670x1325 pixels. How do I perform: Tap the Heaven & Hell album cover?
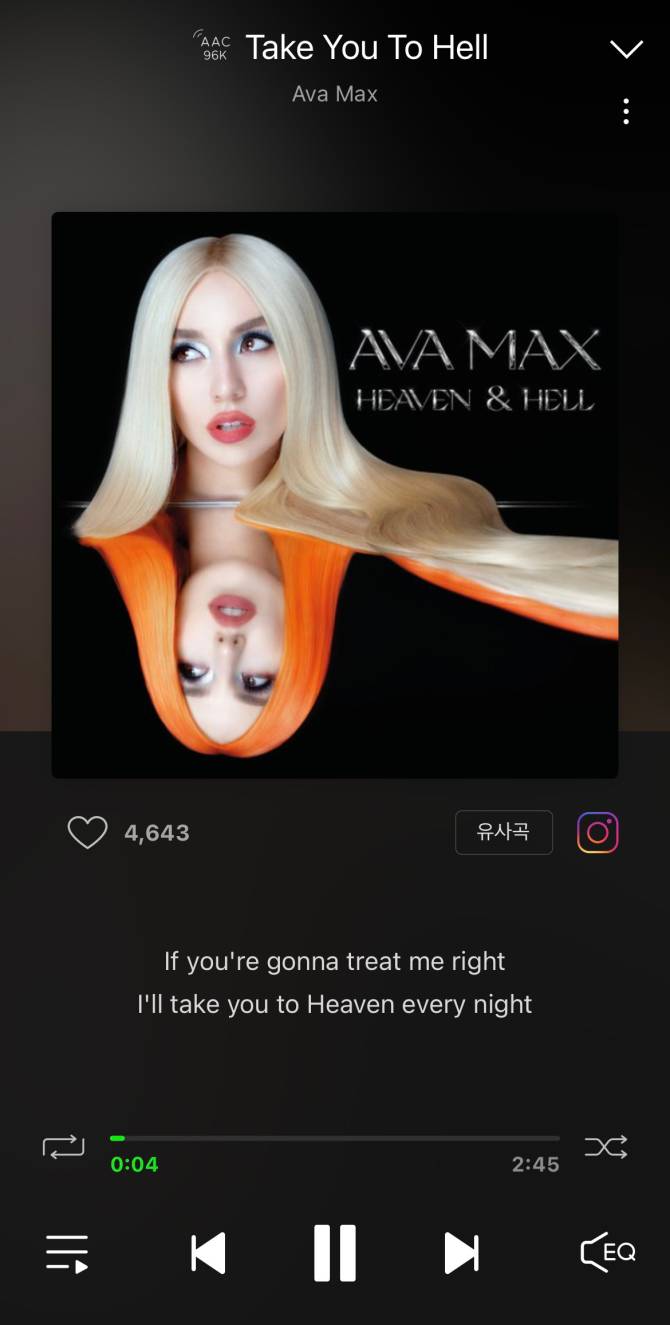click(335, 494)
